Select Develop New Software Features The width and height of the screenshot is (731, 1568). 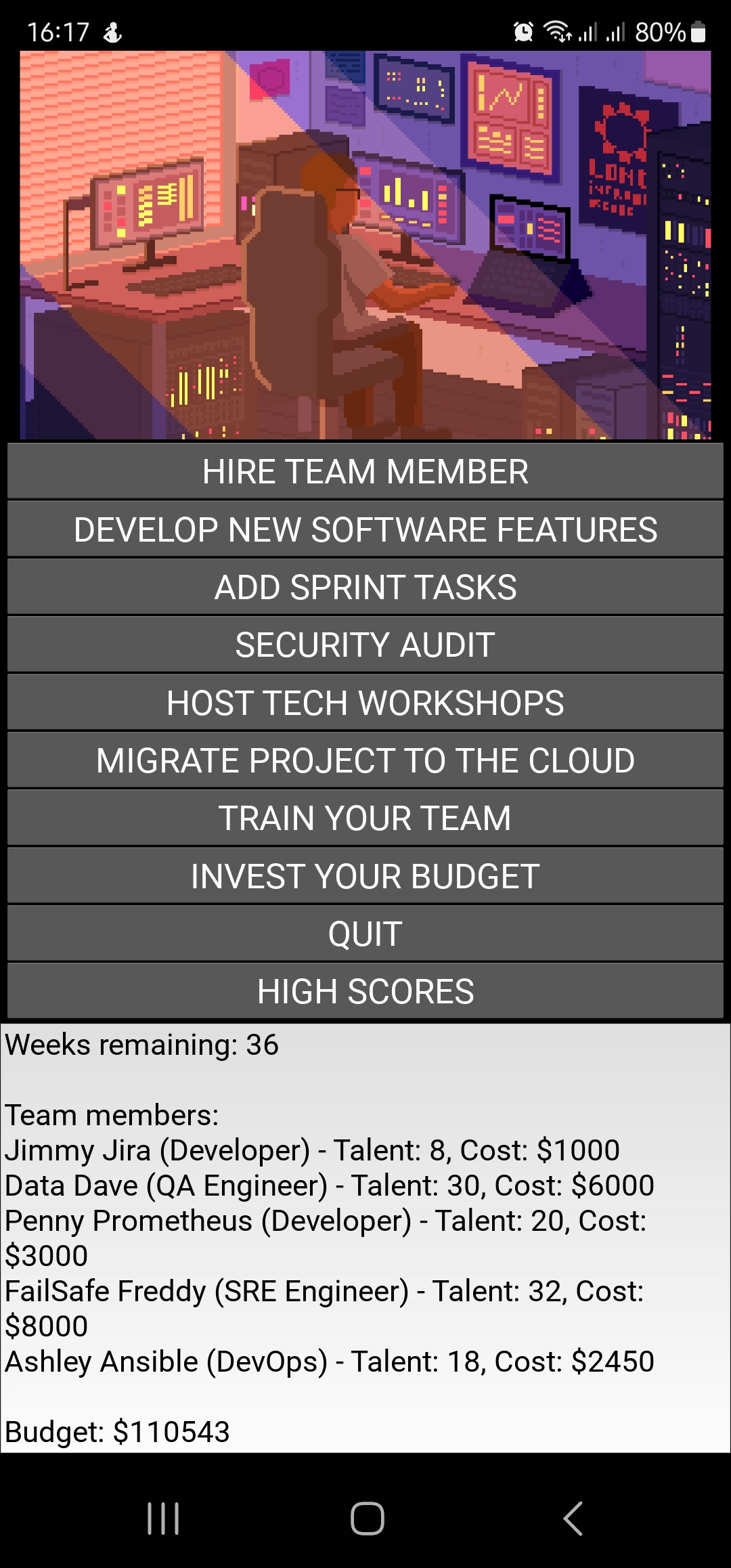pos(365,529)
